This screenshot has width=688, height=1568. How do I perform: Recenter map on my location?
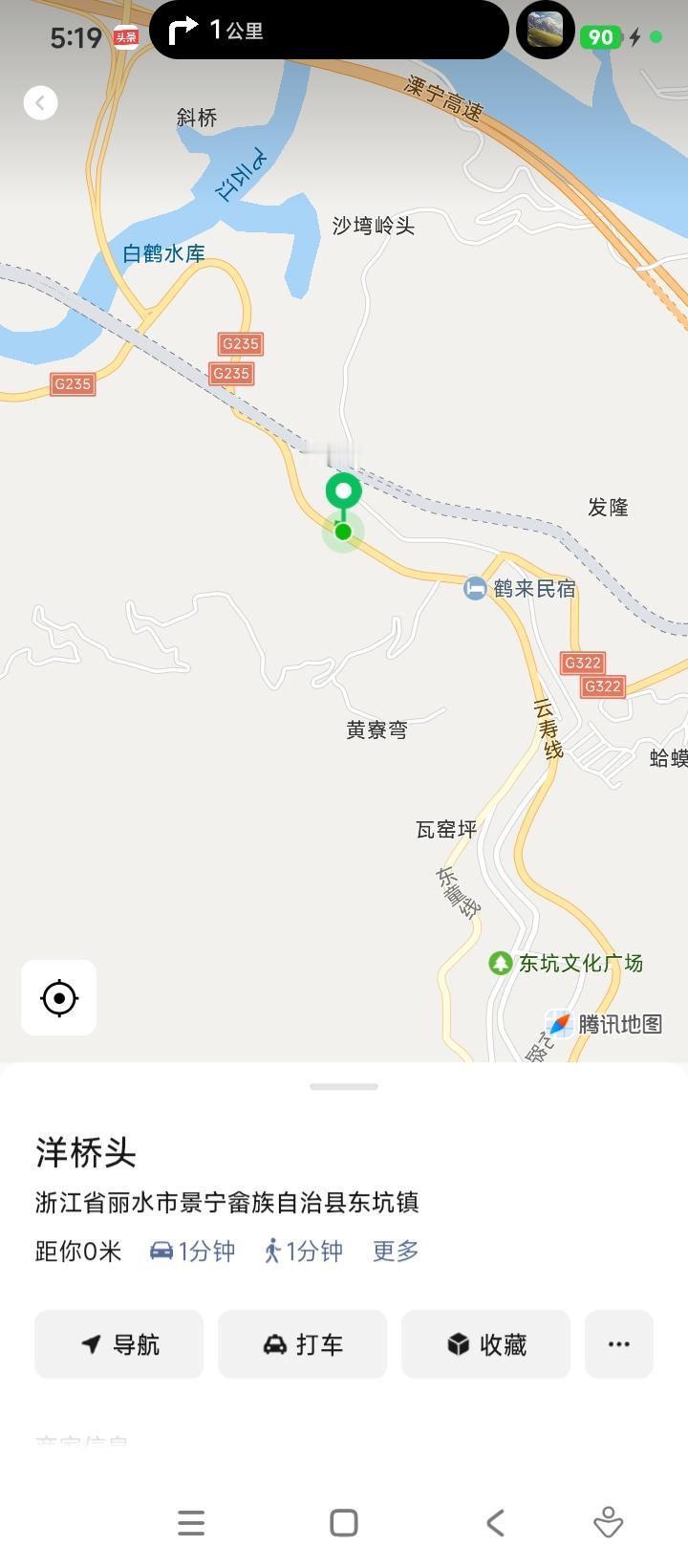click(x=59, y=998)
